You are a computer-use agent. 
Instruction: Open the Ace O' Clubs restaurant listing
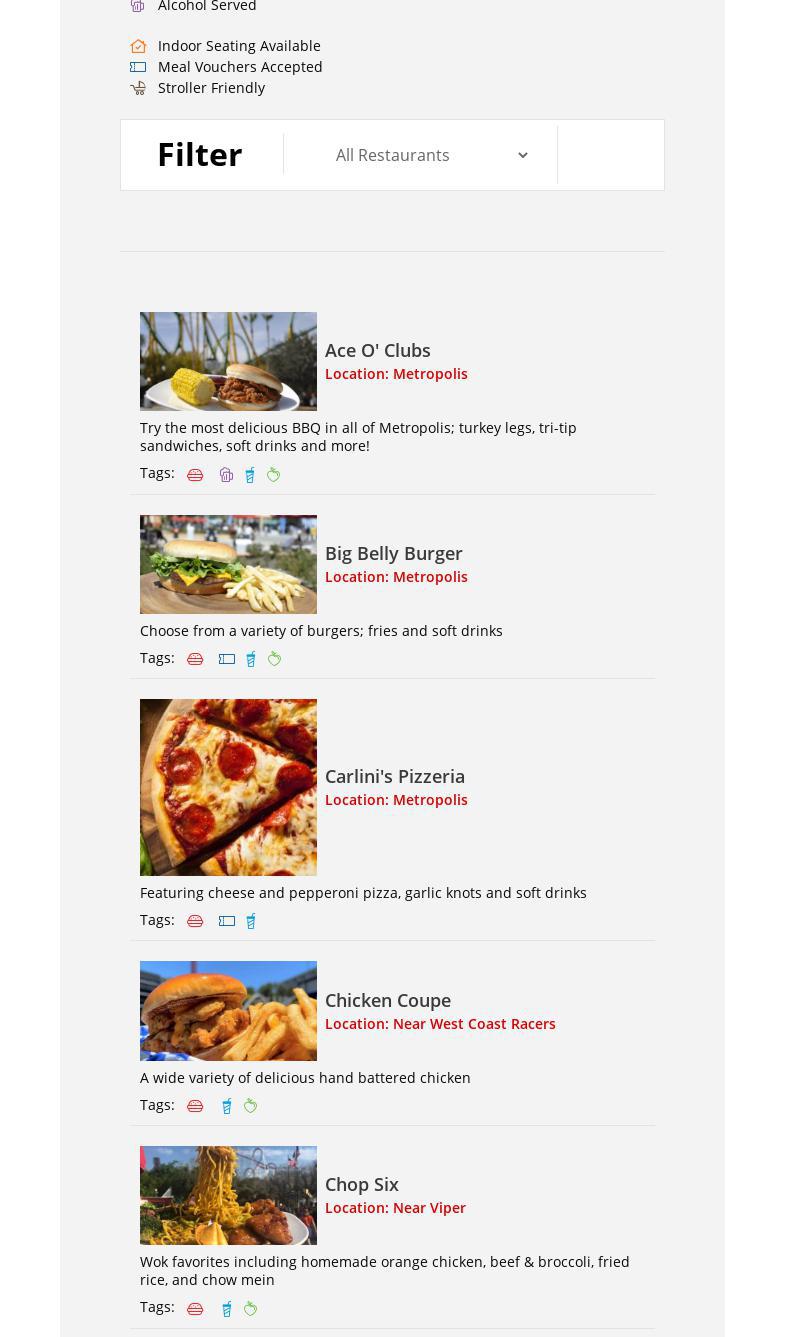pyautogui.click(x=377, y=350)
